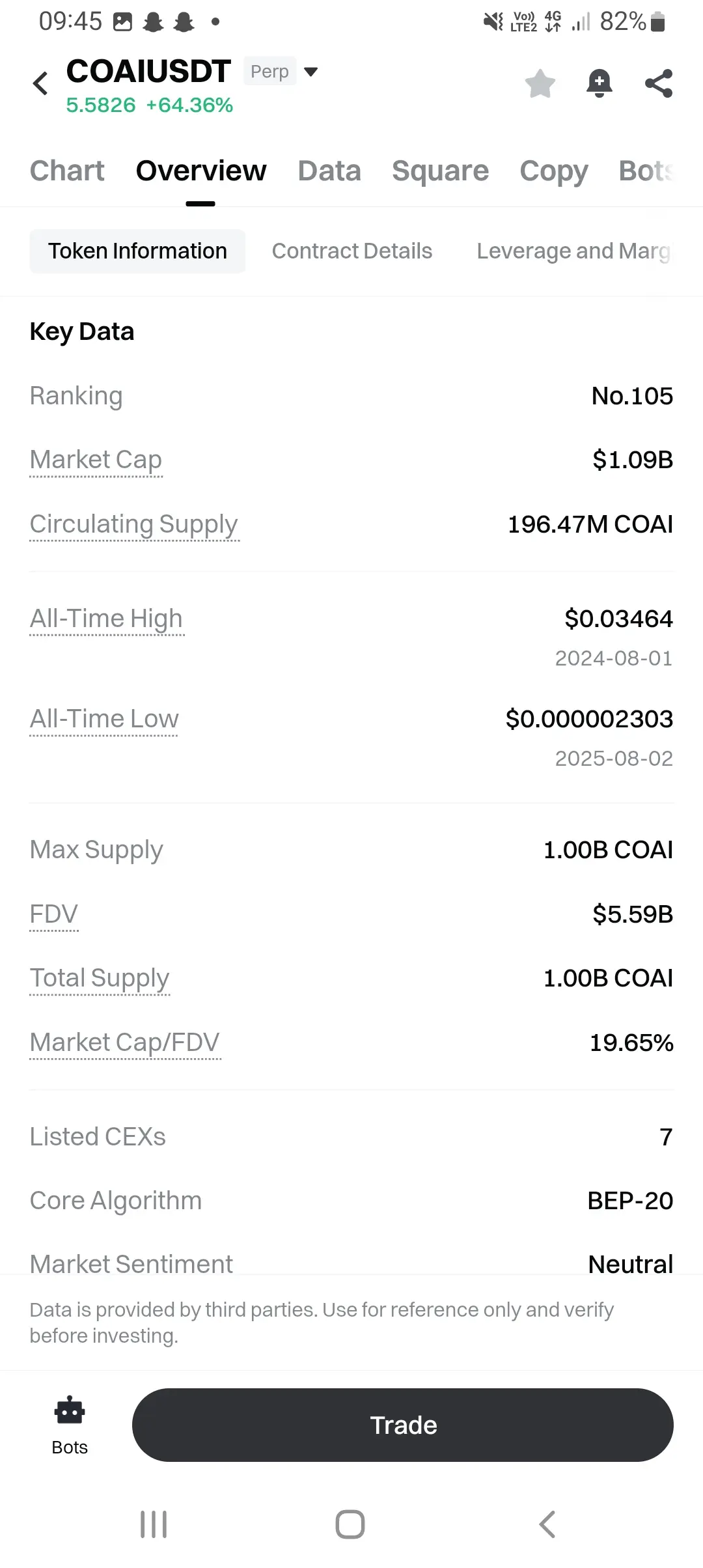Tap the Trade button

(x=402, y=1425)
